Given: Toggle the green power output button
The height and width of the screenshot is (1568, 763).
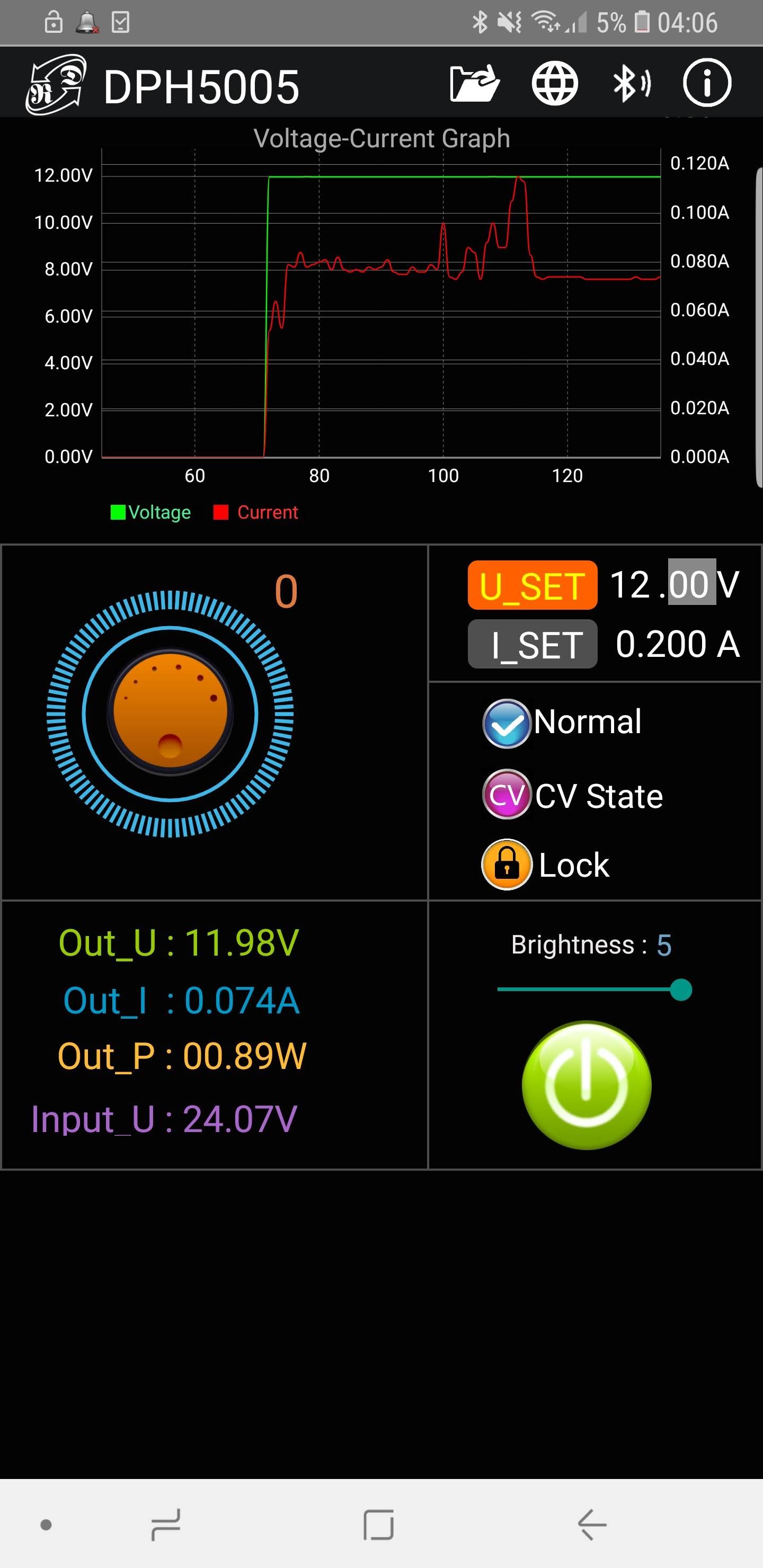Looking at the screenshot, I should [586, 1085].
